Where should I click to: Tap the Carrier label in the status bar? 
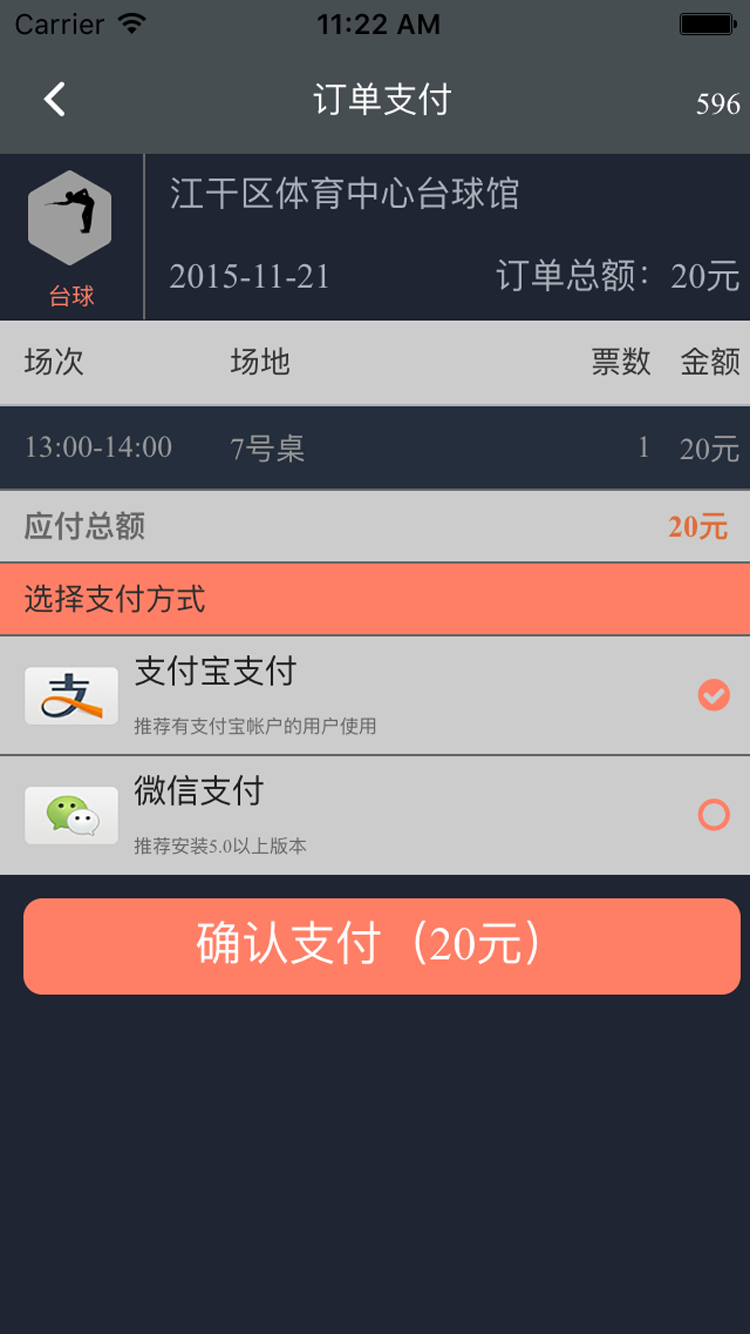[55, 24]
